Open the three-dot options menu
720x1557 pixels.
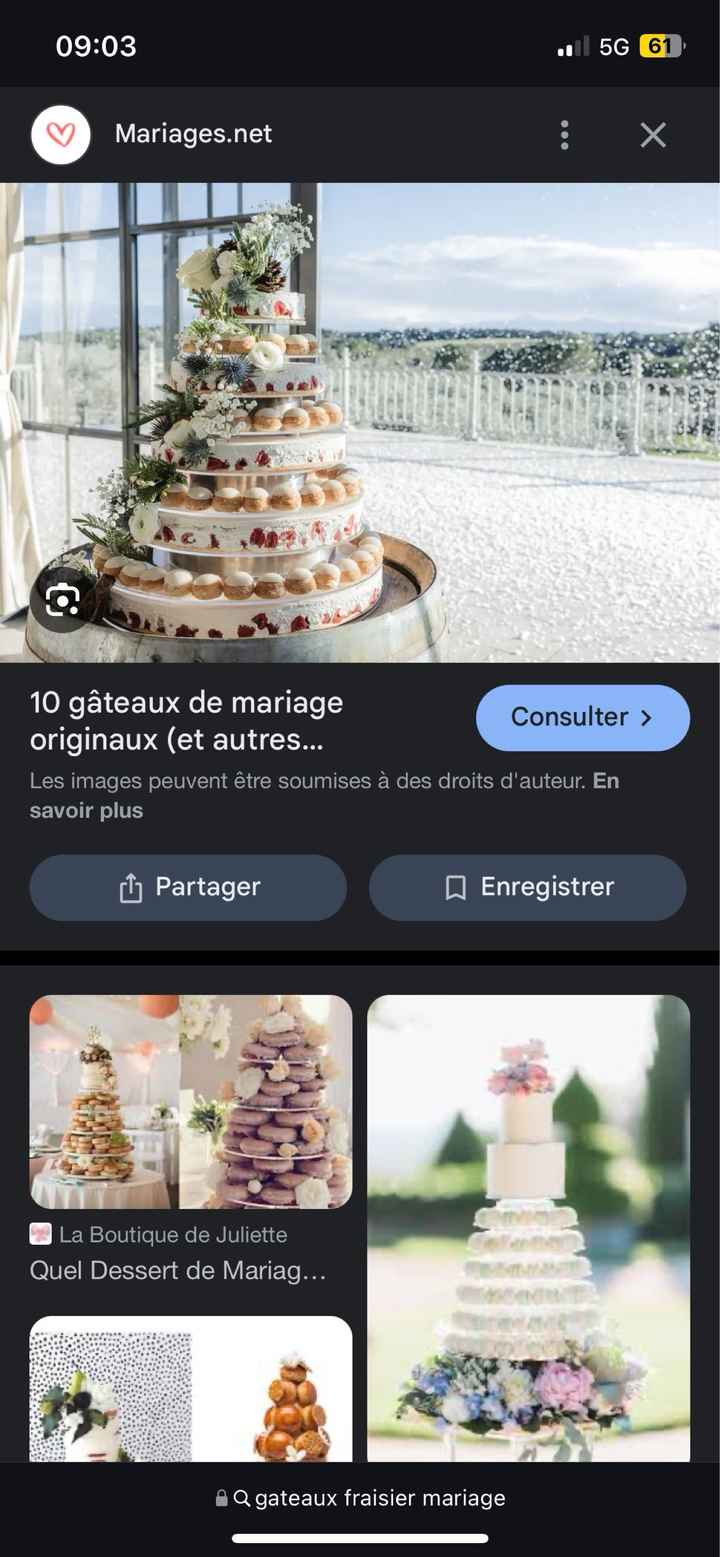[x=564, y=134]
